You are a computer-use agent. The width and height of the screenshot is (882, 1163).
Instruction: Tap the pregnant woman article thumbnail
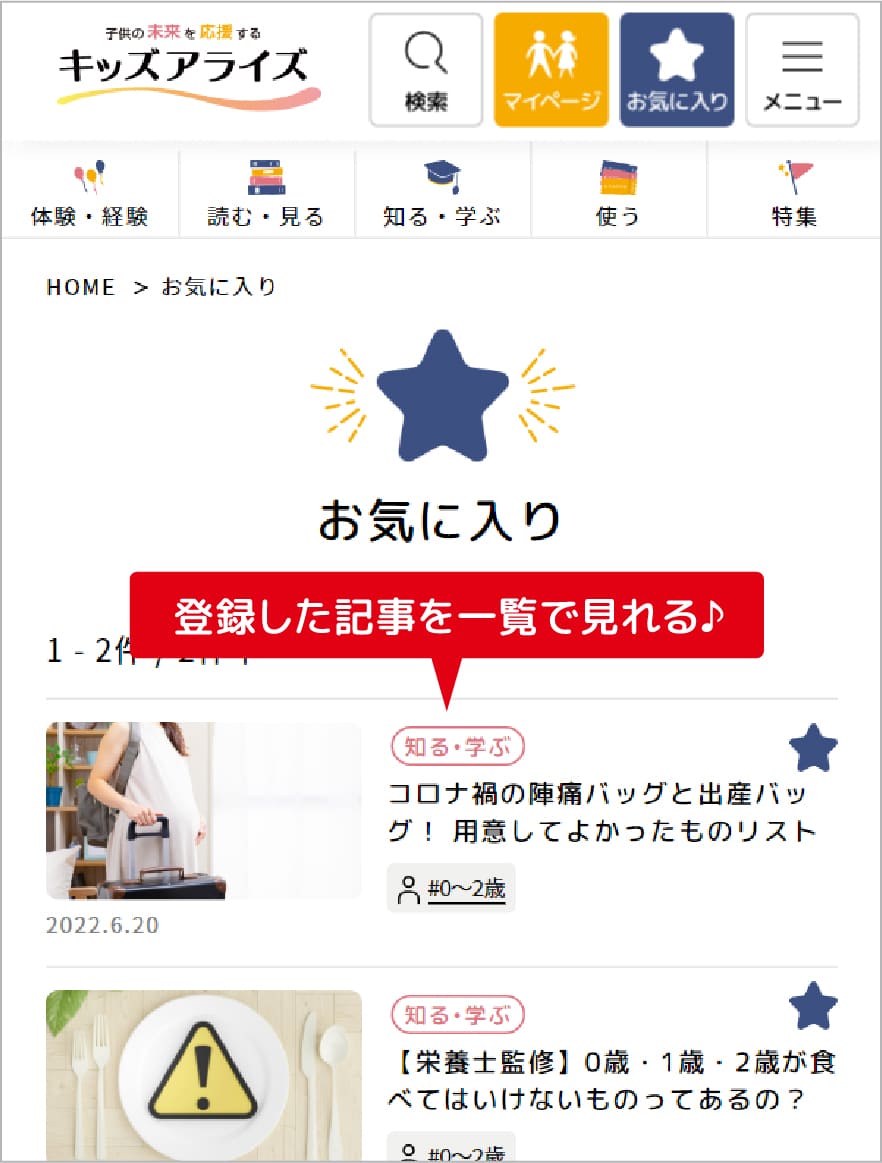204,811
